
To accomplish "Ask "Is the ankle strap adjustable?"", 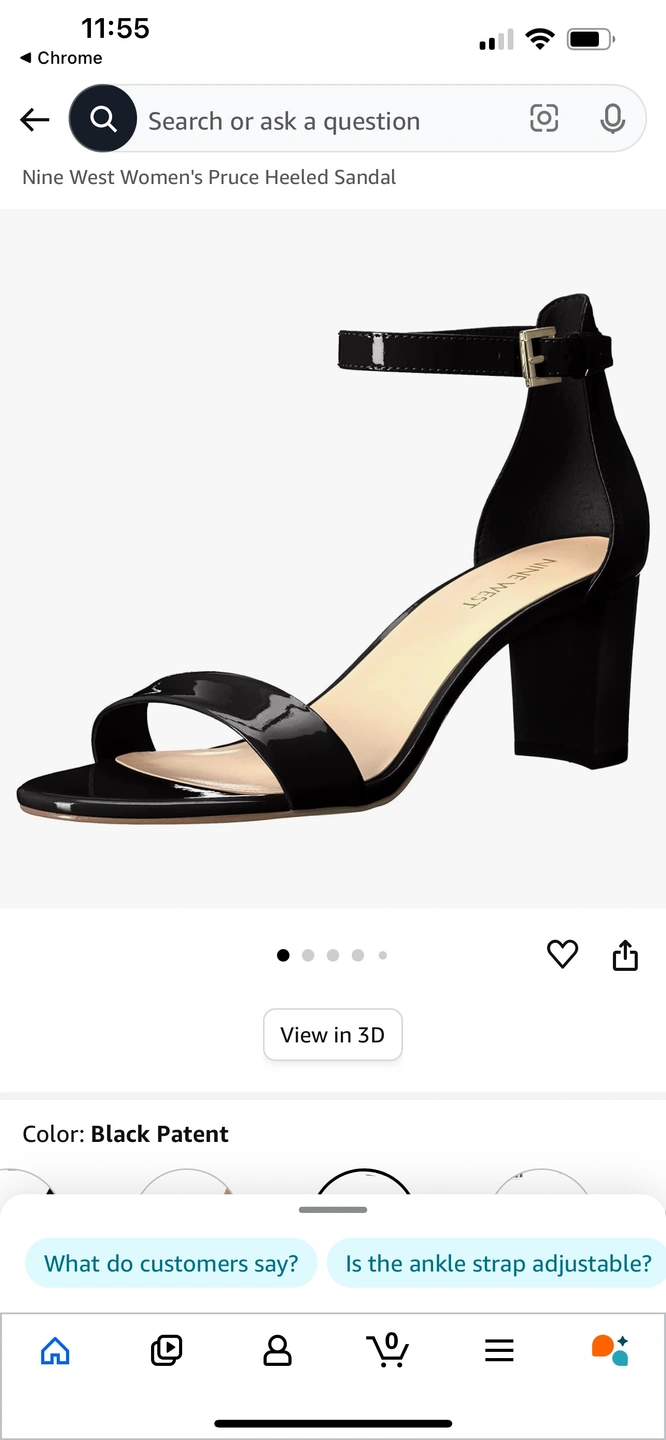I will [498, 1263].
